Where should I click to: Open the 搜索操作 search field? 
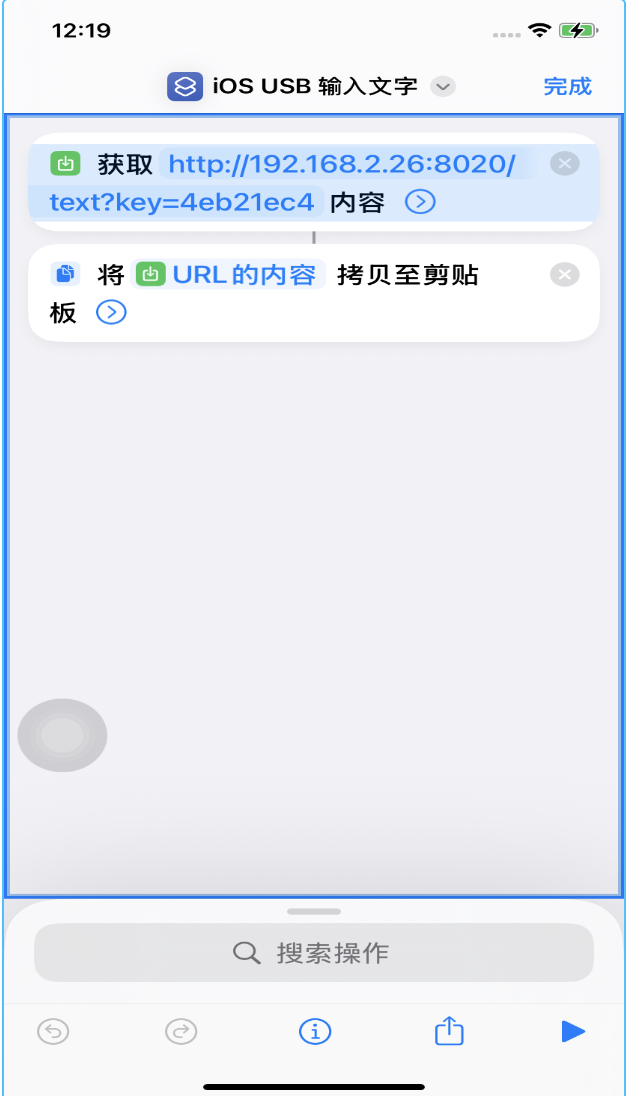pos(313,952)
